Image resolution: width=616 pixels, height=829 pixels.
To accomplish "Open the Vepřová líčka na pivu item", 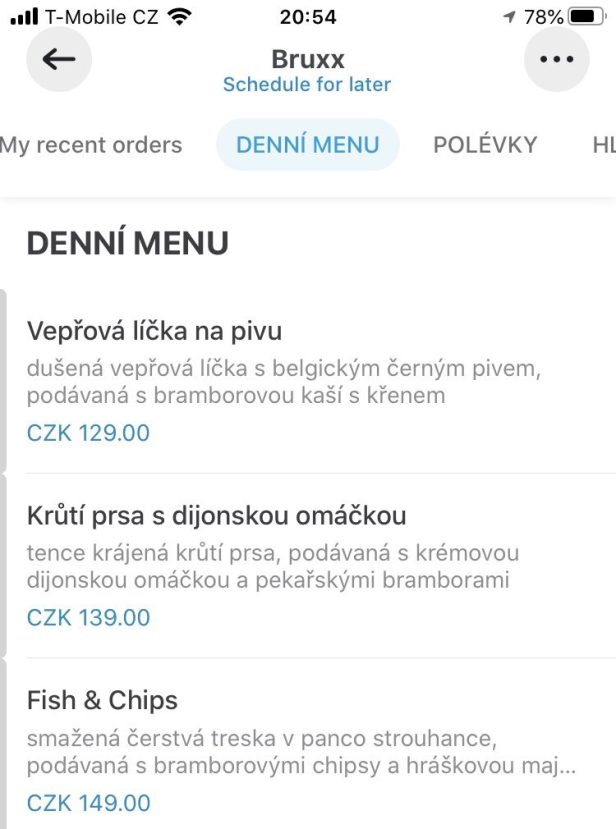I will pyautogui.click(x=300, y=380).
